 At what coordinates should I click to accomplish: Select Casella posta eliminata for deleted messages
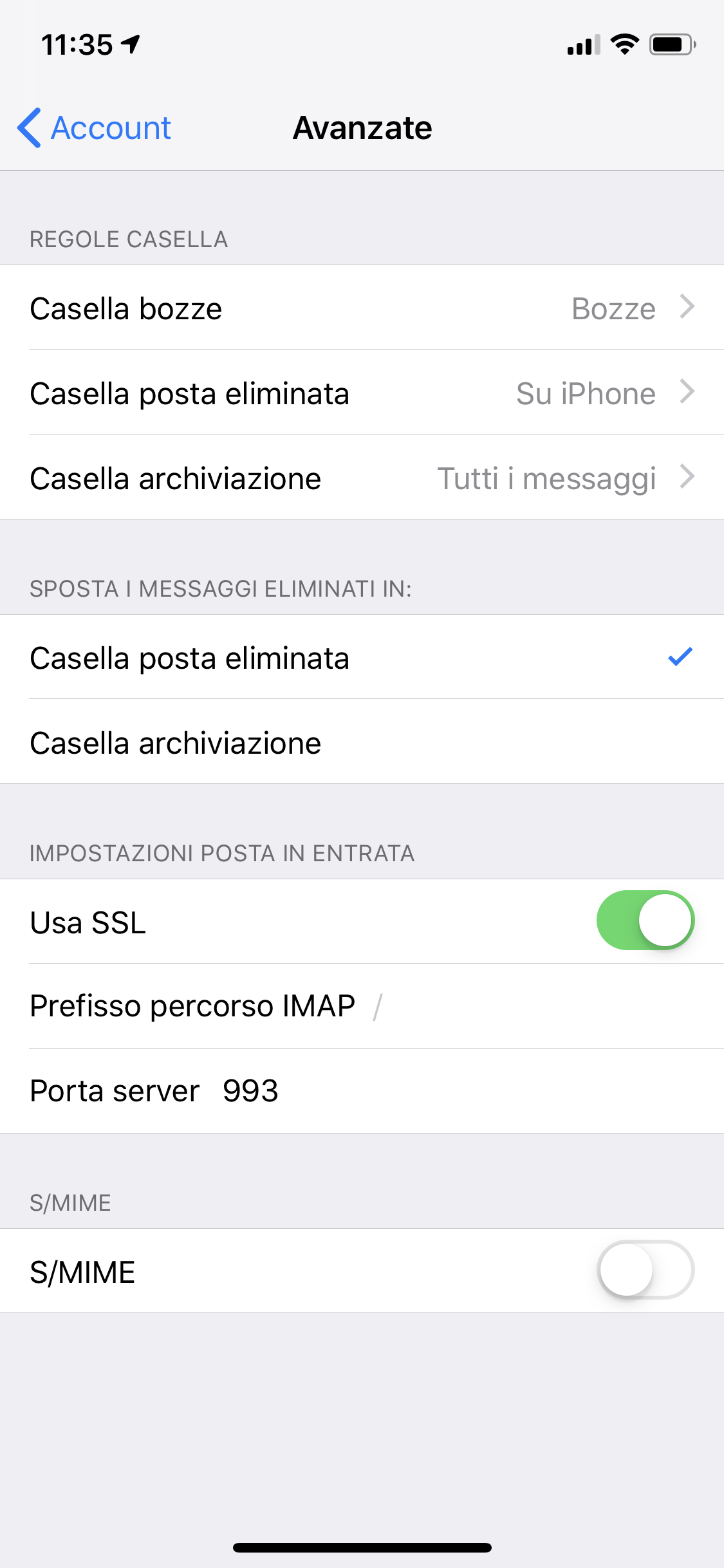click(362, 658)
